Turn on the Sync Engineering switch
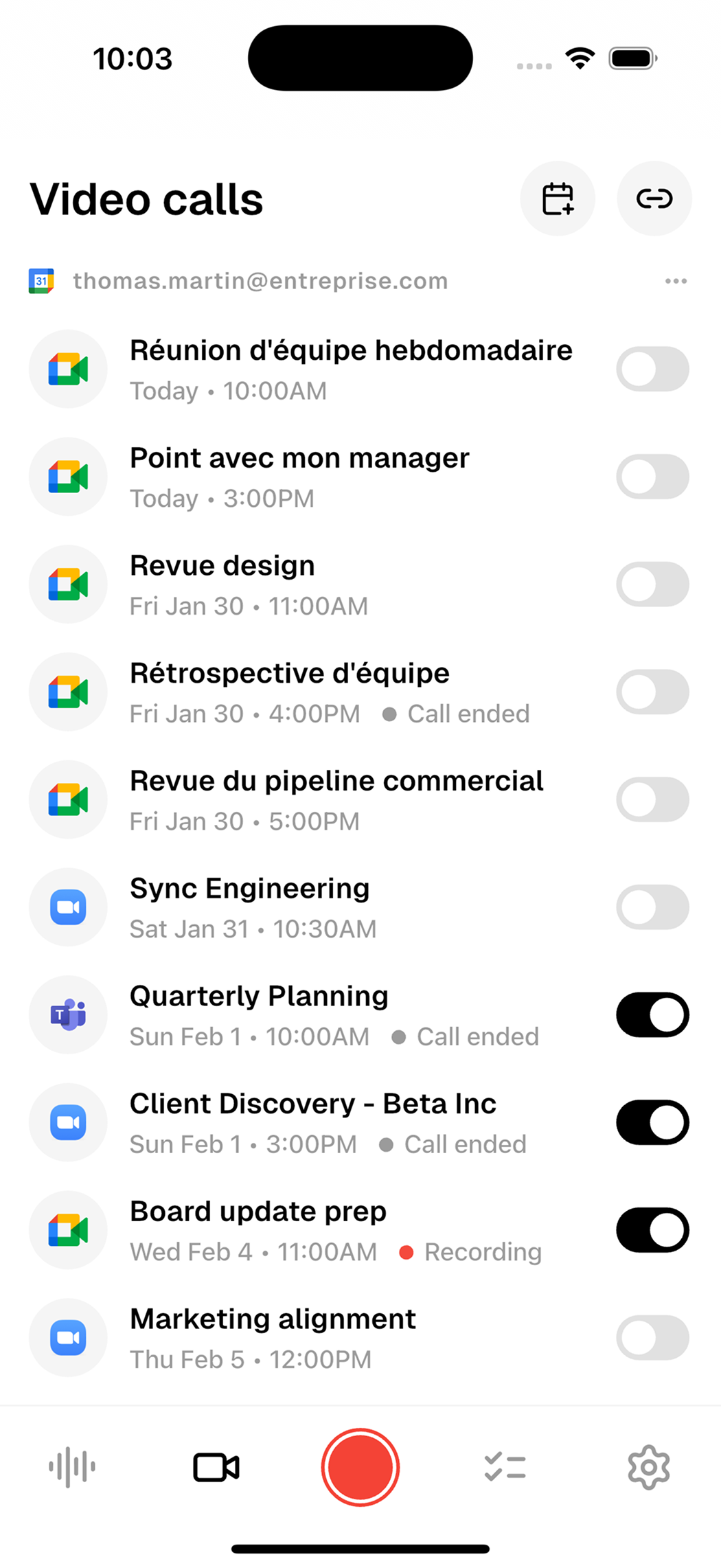This screenshot has width=721, height=1568. 652,907
